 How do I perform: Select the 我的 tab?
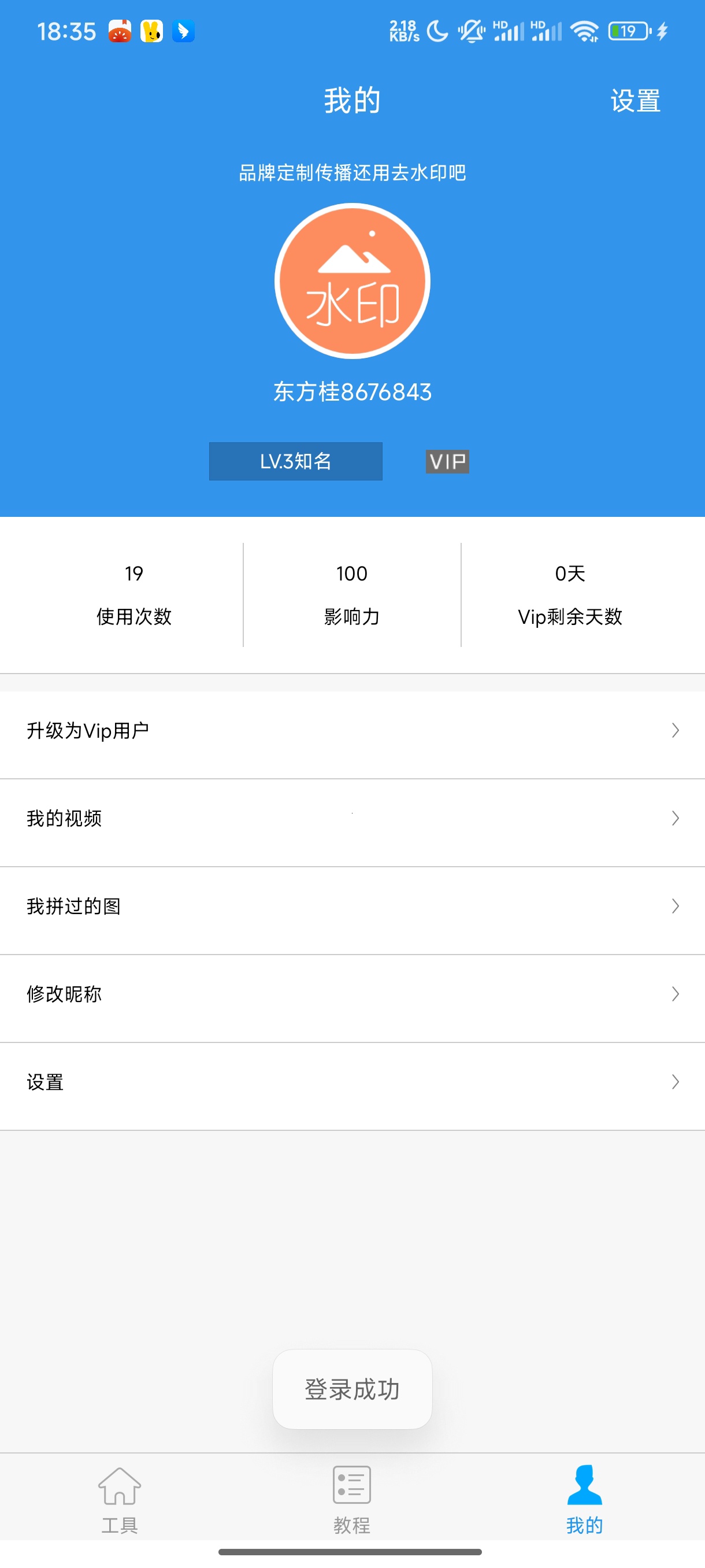click(584, 1499)
